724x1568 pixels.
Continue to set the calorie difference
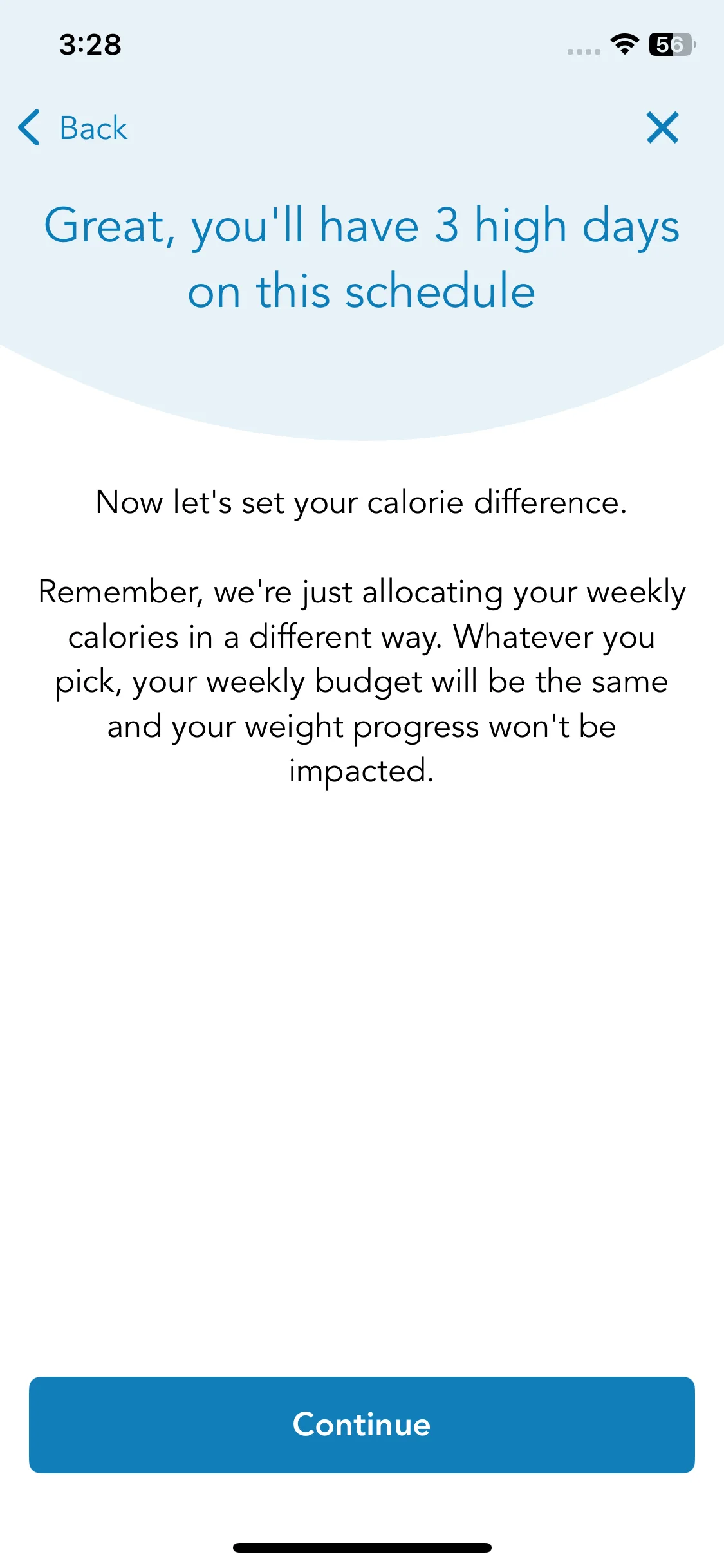[x=362, y=1424]
